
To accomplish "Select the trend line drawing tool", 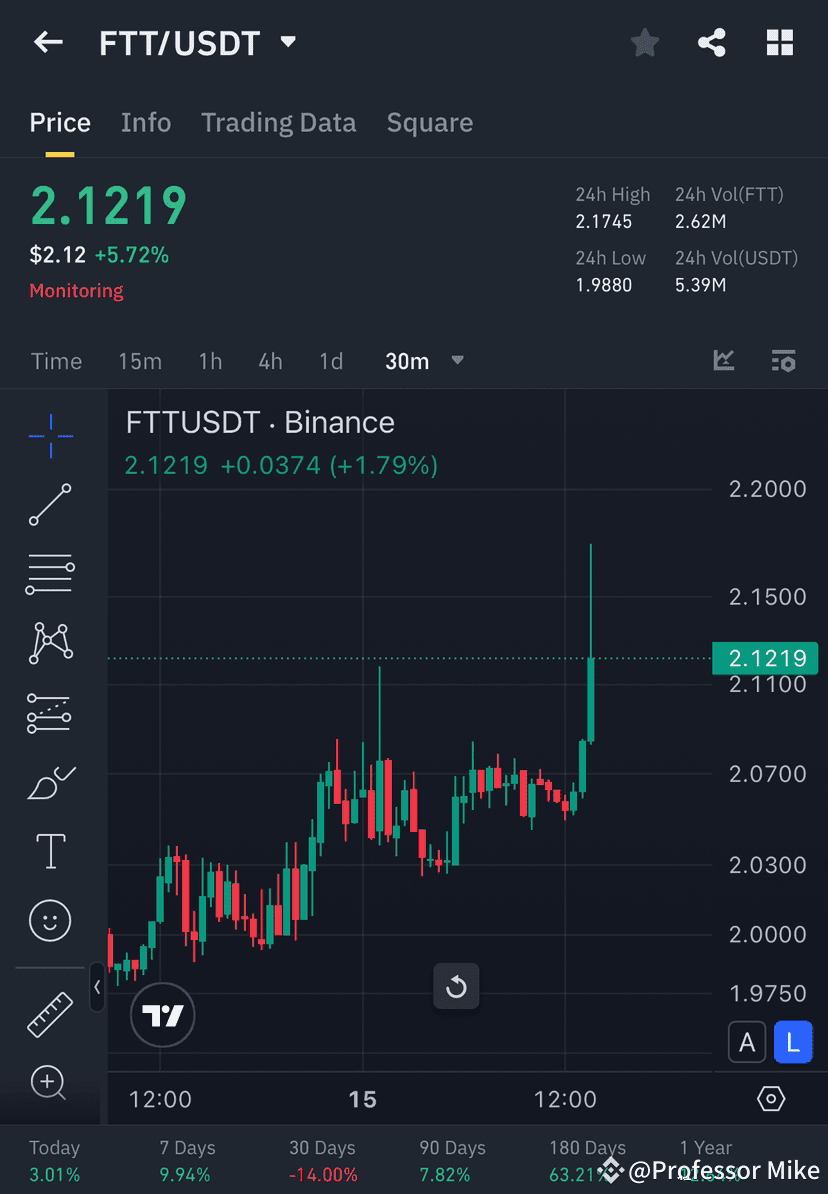I will click(x=50, y=505).
